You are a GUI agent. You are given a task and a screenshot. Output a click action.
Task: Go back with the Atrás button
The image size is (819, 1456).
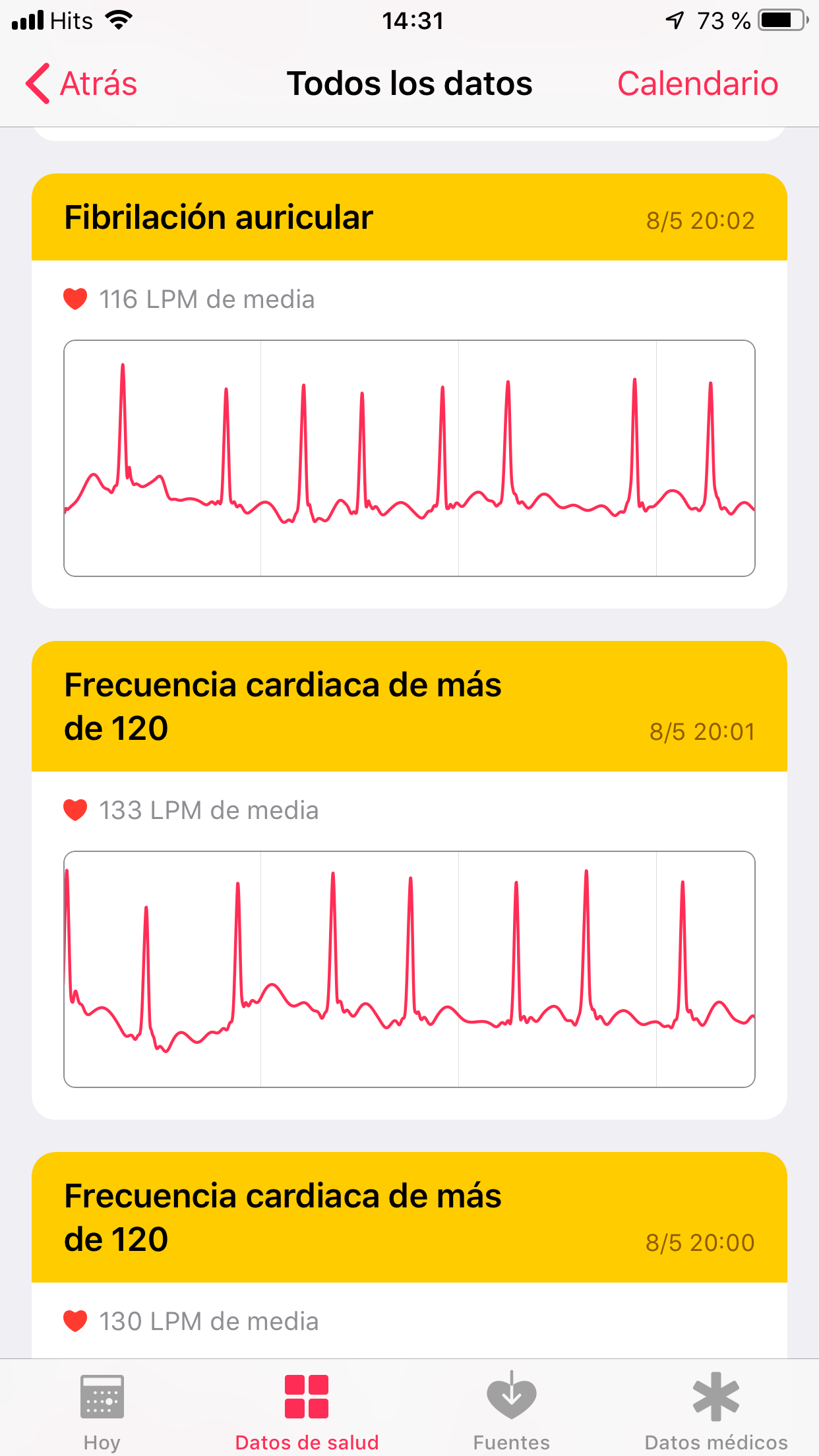(82, 84)
